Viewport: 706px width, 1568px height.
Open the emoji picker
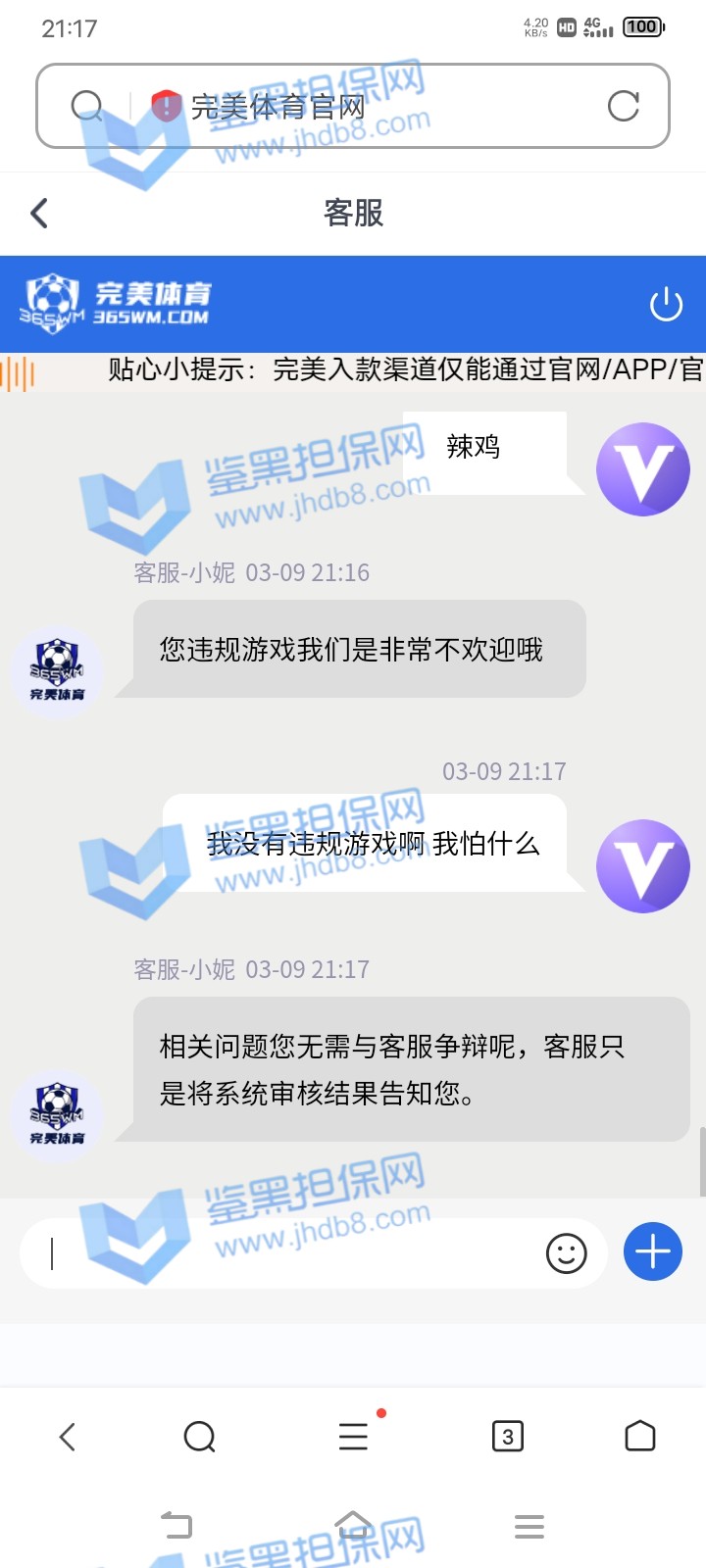click(x=566, y=1253)
